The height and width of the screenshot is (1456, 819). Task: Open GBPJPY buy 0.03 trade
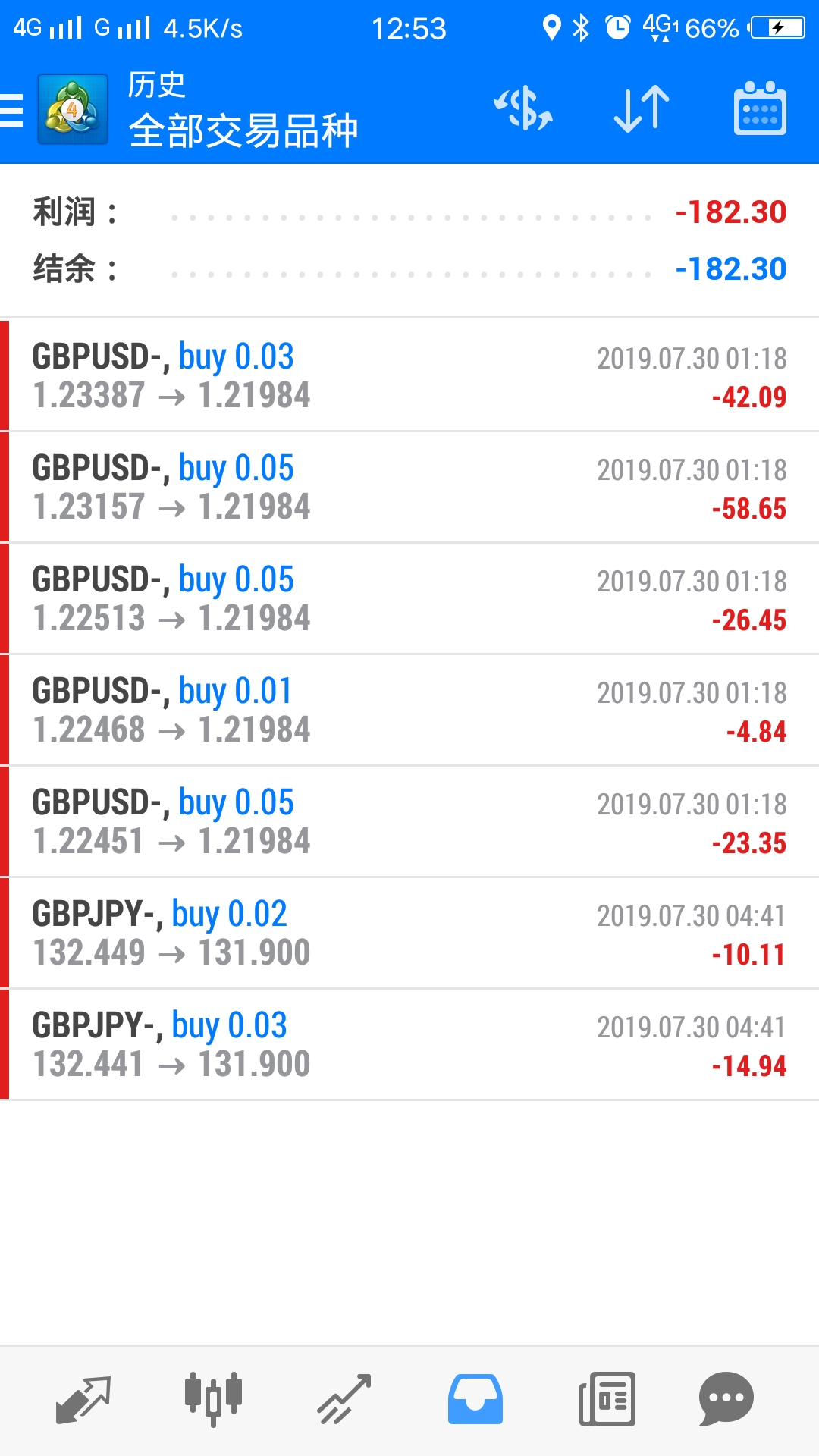click(x=409, y=1045)
